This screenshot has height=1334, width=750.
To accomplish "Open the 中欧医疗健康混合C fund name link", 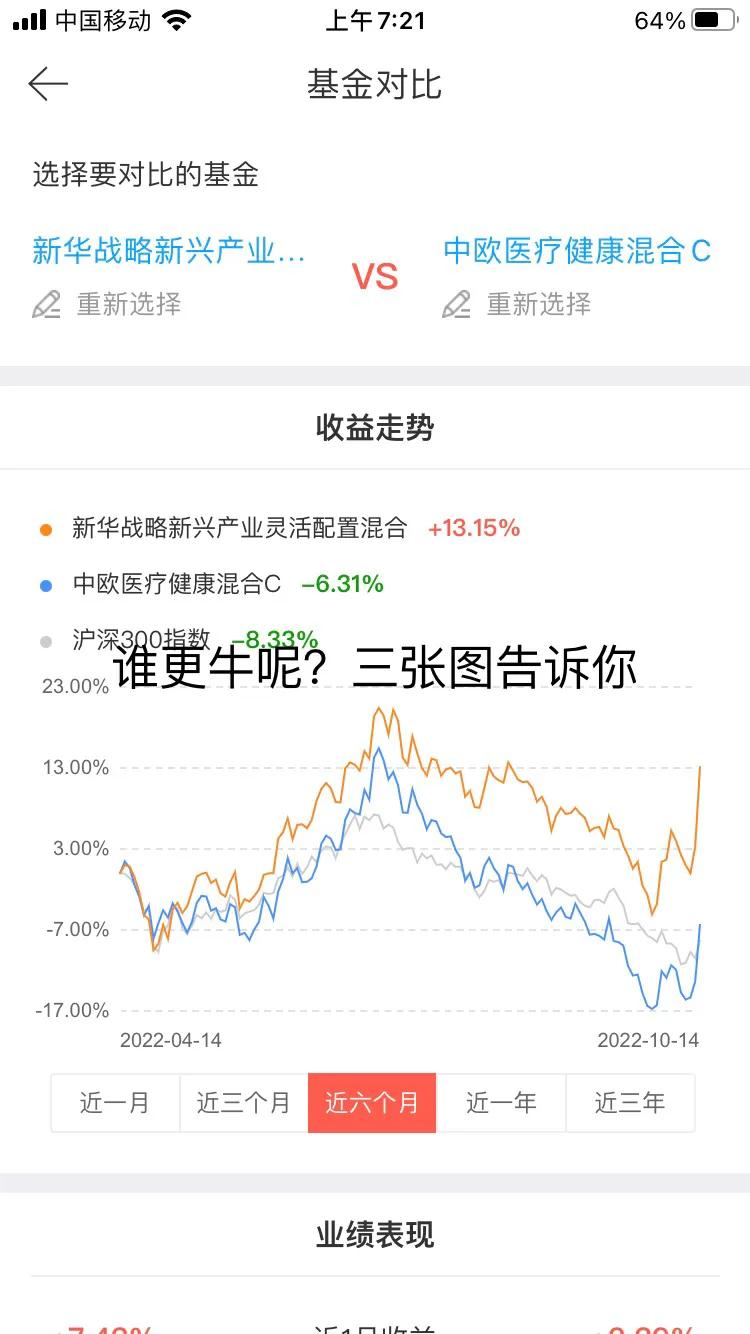I will pos(577,251).
